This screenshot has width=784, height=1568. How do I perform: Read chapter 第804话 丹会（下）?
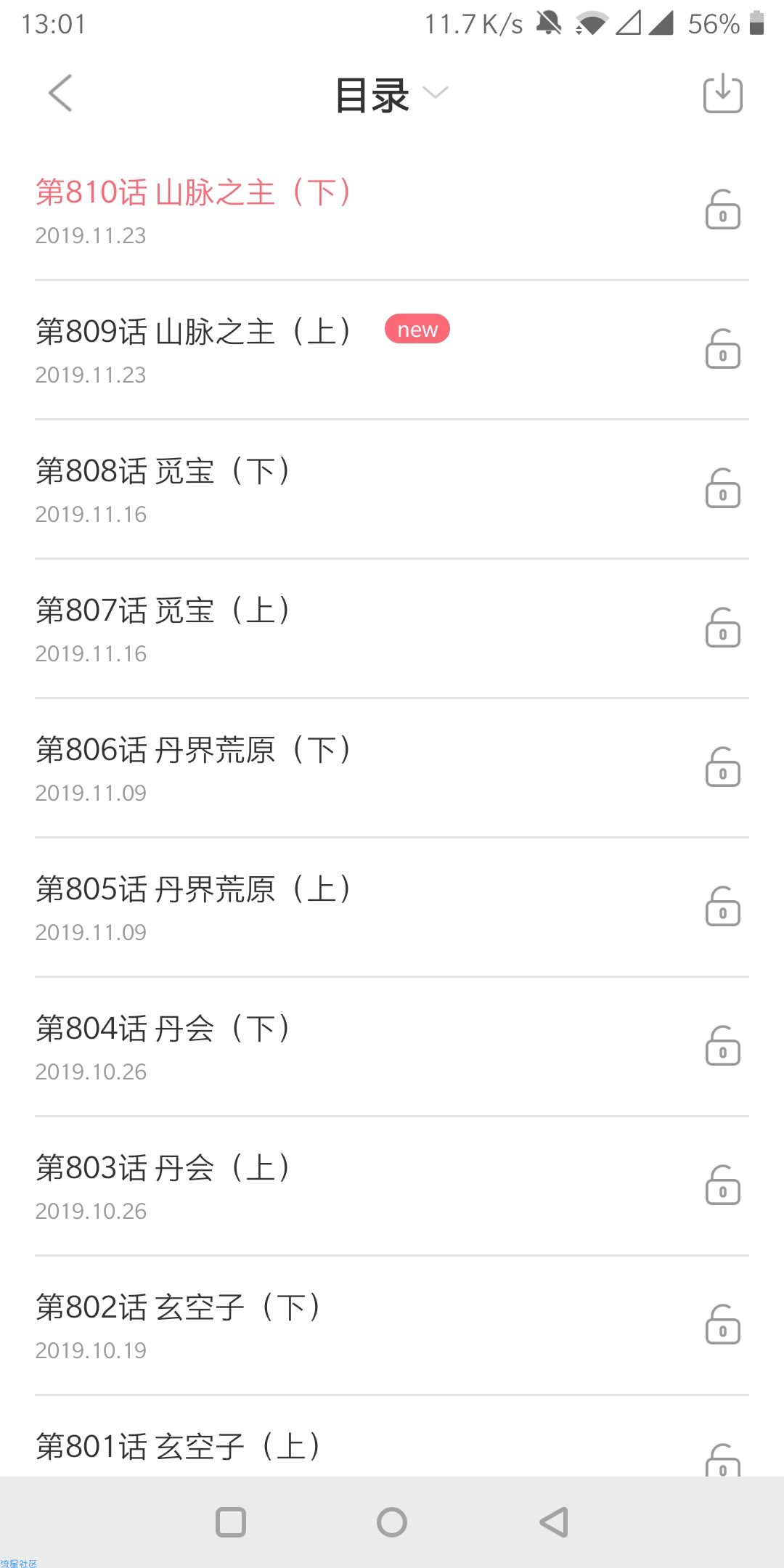(392, 1047)
